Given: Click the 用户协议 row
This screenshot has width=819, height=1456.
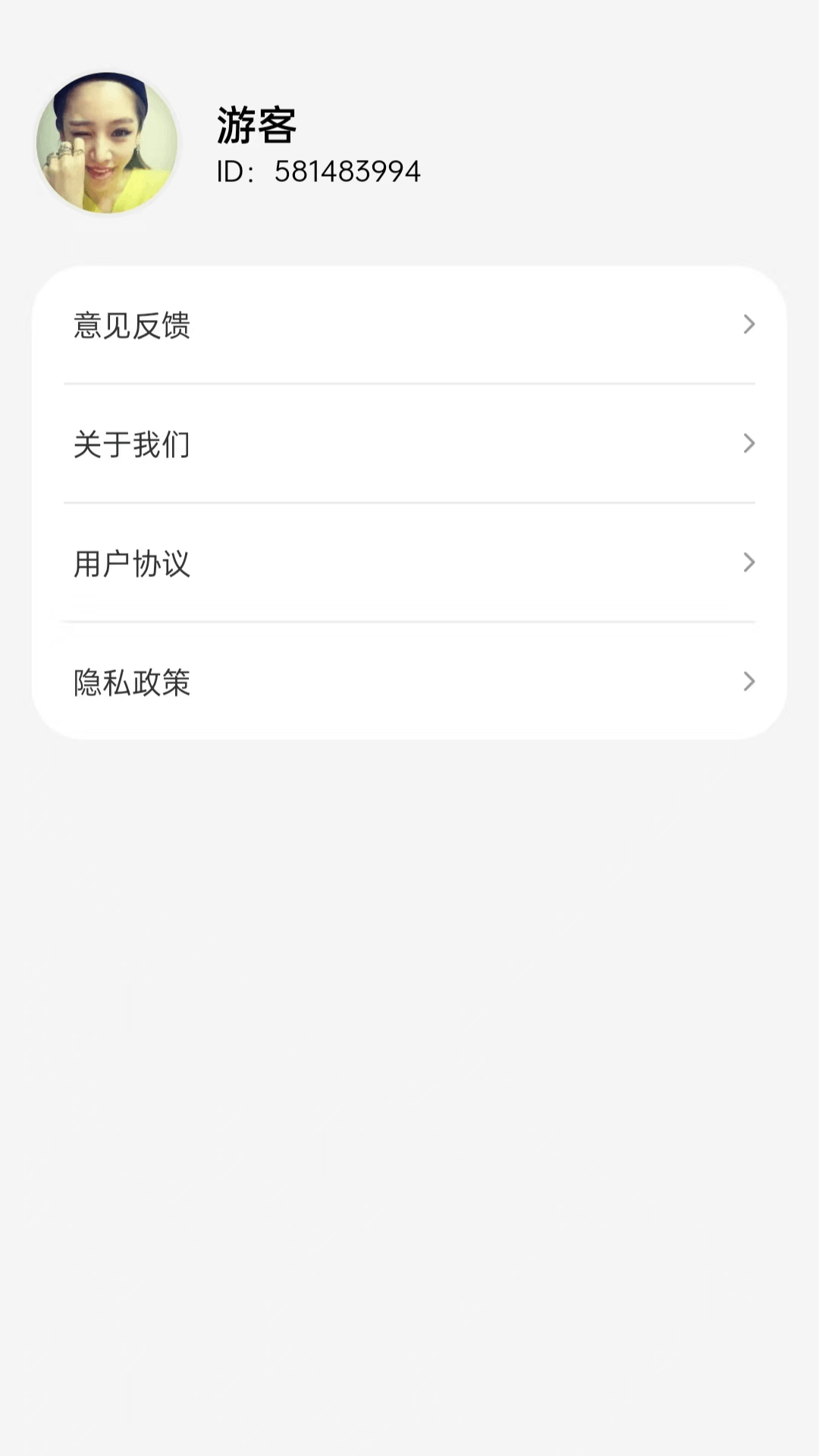Looking at the screenshot, I should click(x=409, y=563).
